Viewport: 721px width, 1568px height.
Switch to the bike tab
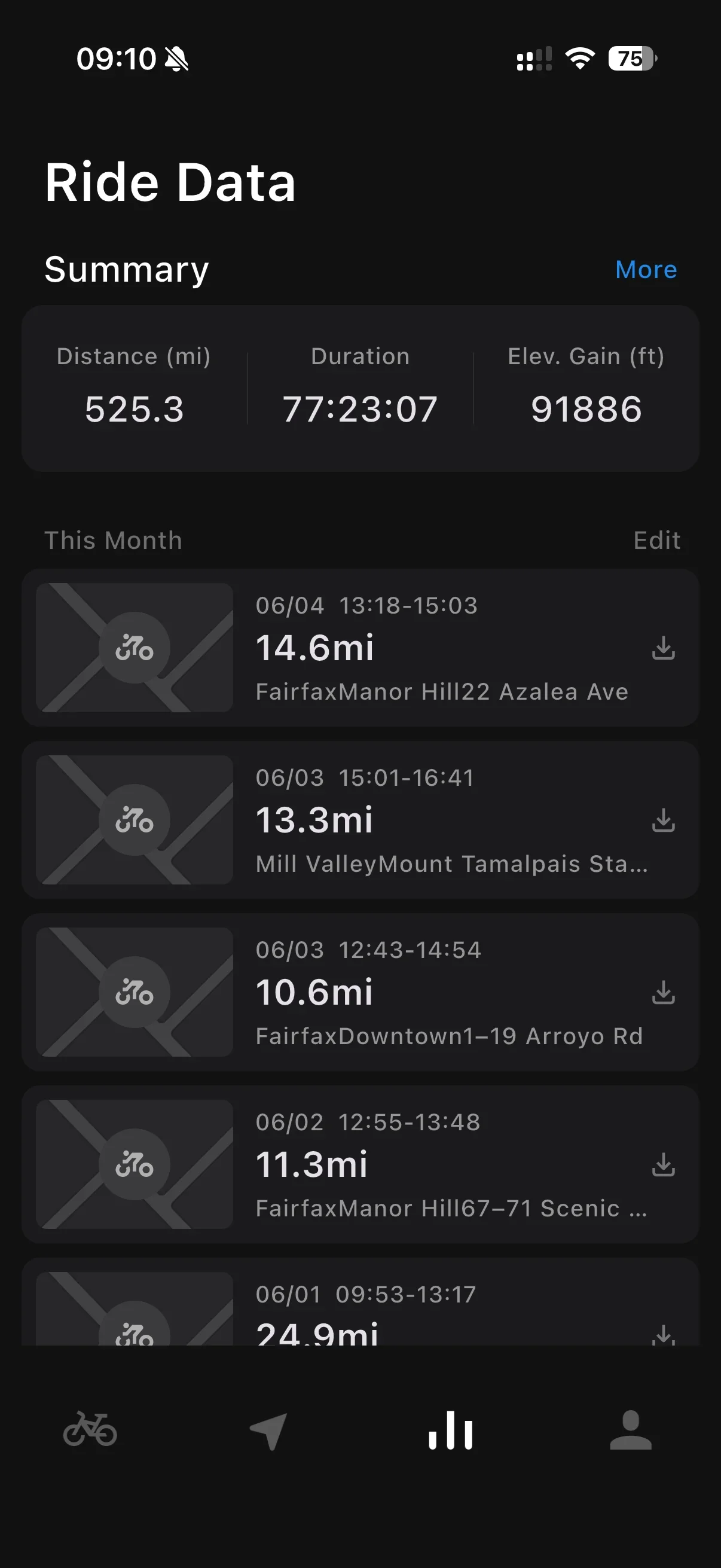coord(90,1429)
